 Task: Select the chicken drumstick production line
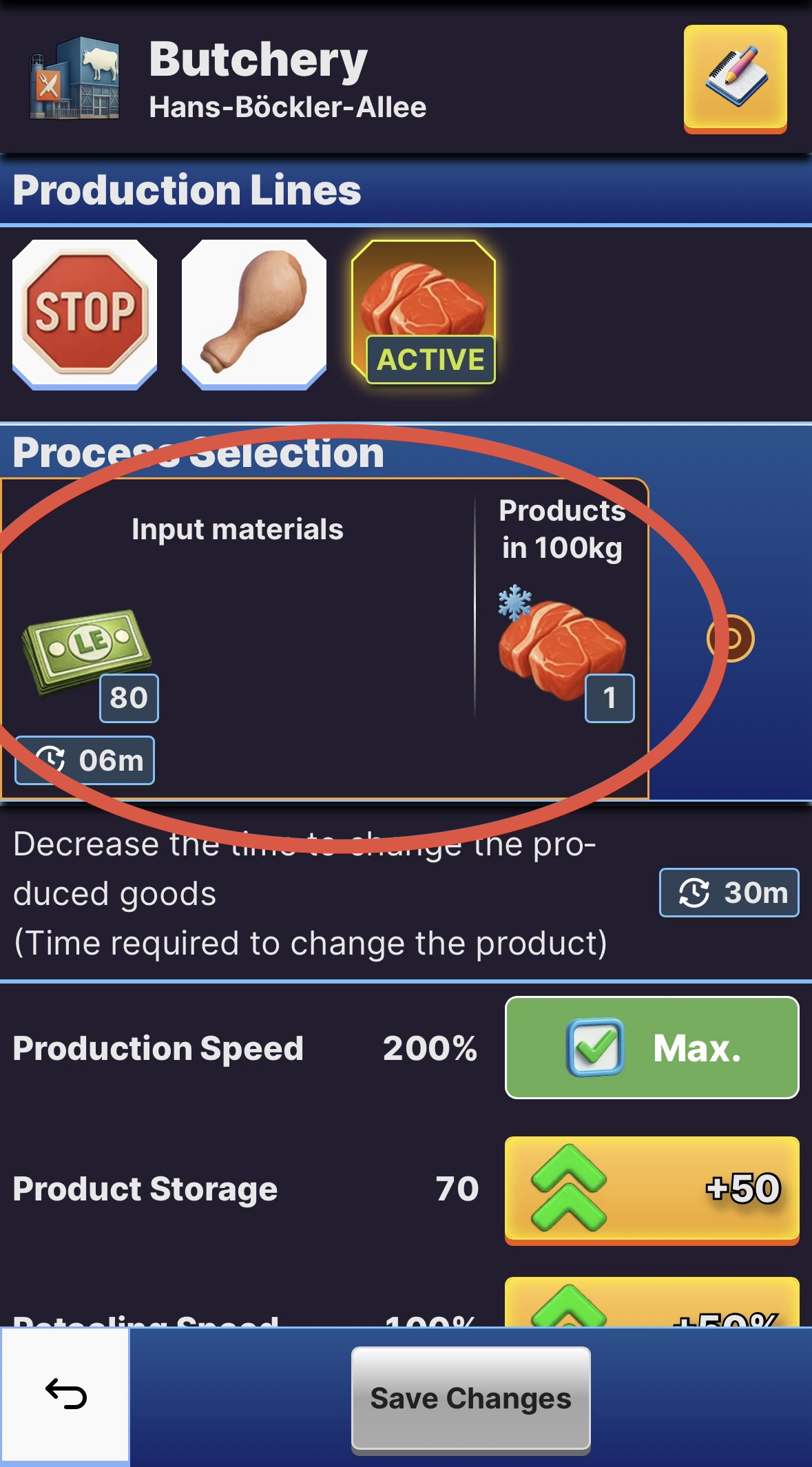(253, 313)
